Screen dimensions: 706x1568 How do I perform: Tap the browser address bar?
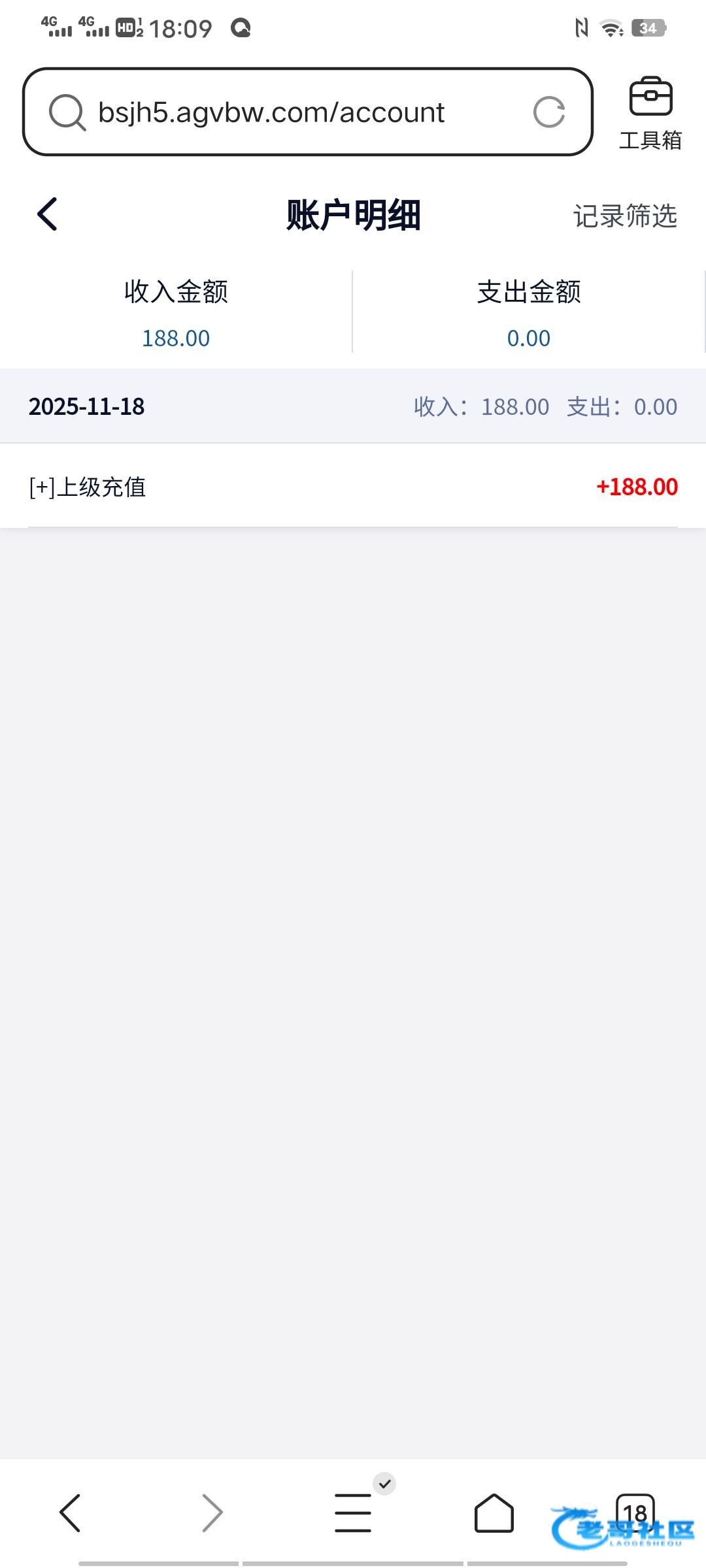[x=288, y=112]
